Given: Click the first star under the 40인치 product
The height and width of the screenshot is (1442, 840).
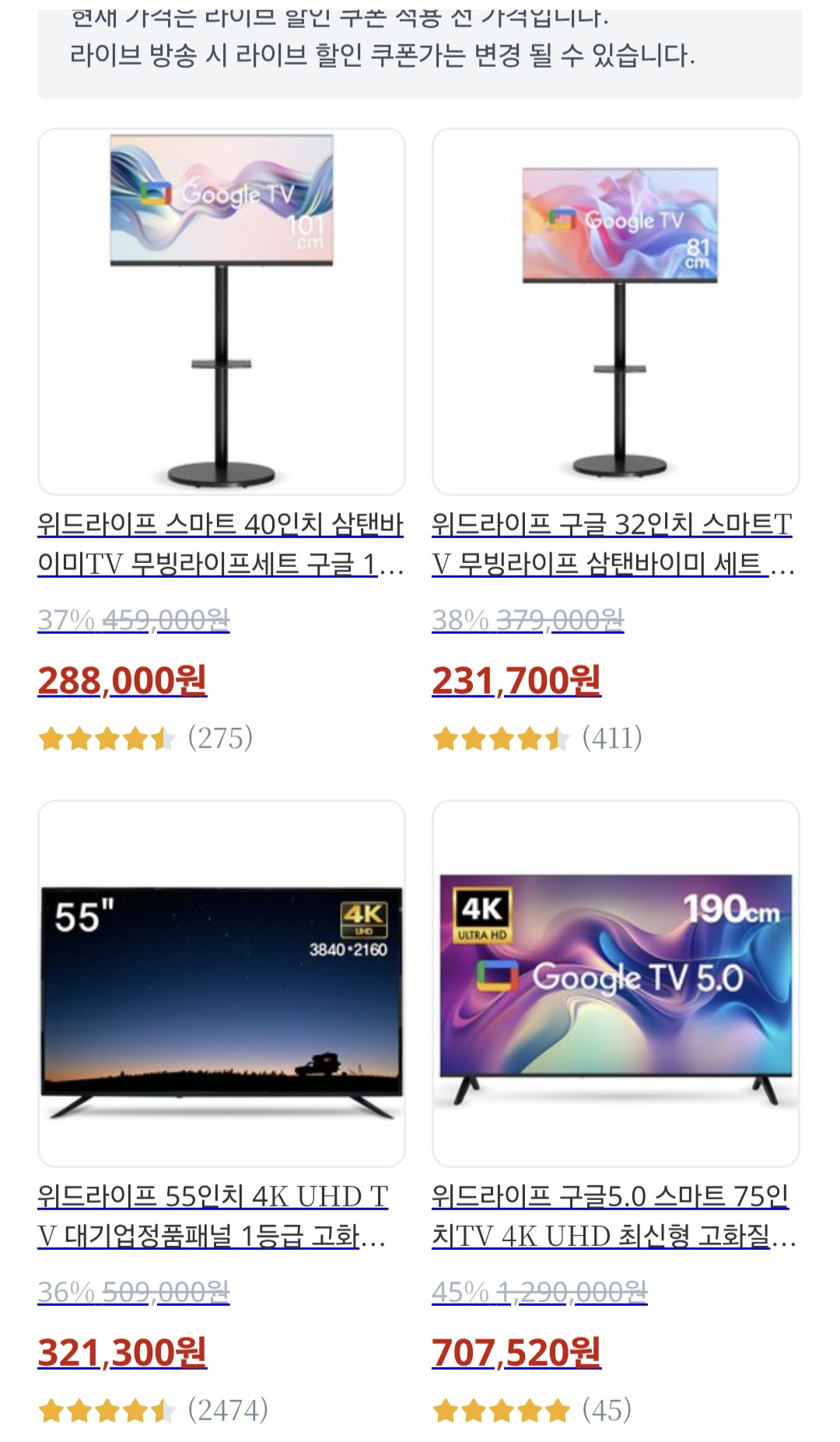Looking at the screenshot, I should tap(51, 740).
